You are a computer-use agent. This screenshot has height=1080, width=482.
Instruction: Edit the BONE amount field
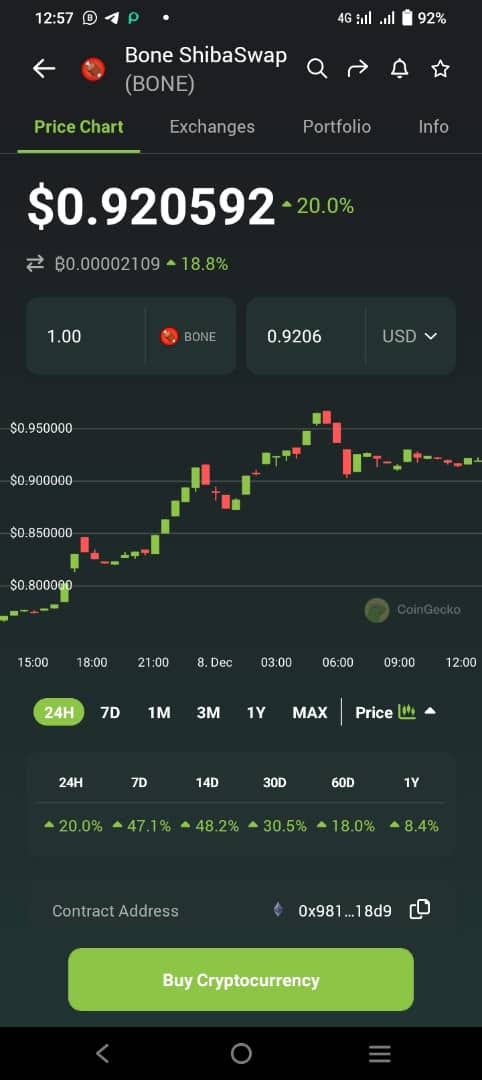85,336
